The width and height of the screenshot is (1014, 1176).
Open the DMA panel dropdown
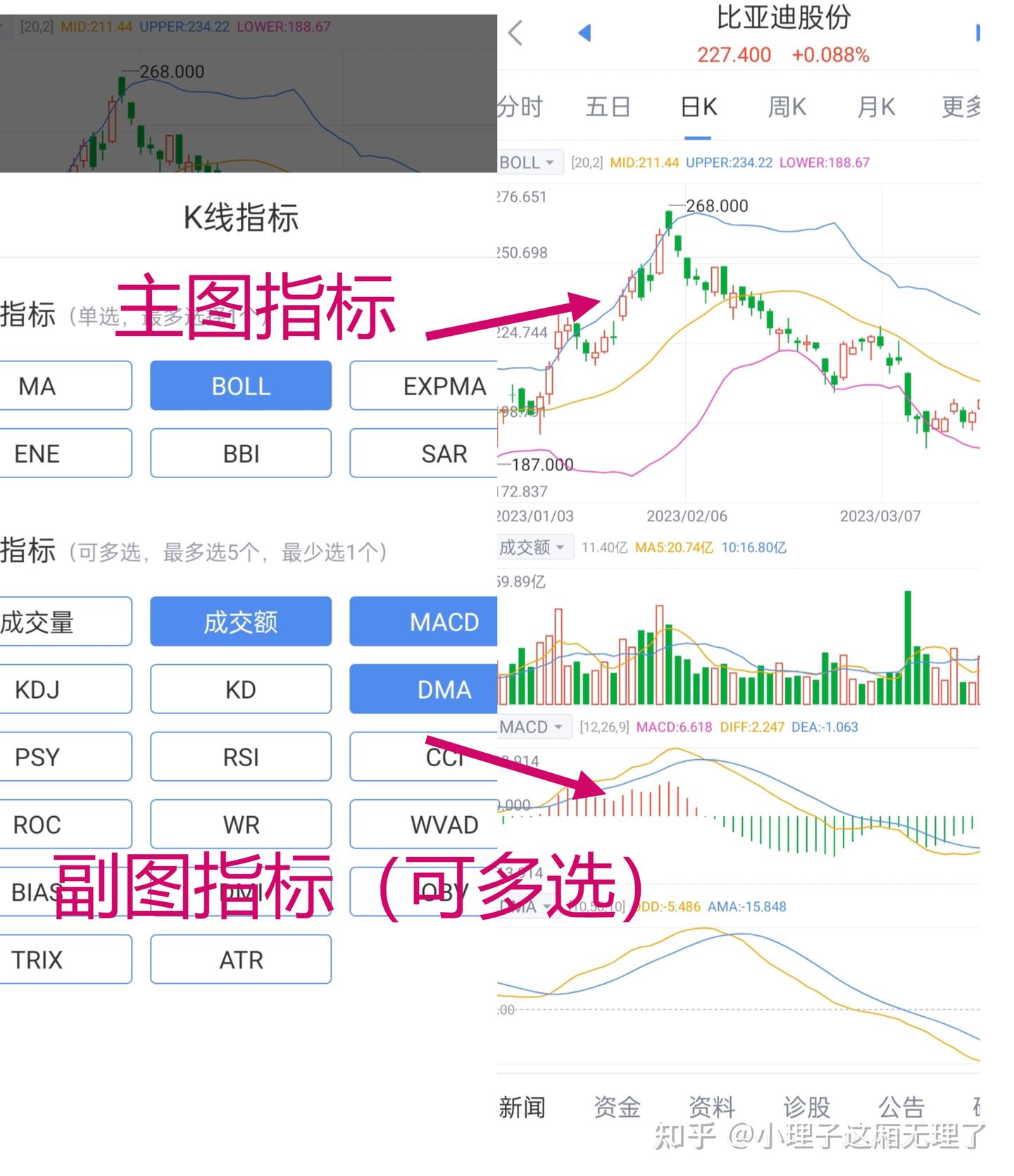(528, 907)
